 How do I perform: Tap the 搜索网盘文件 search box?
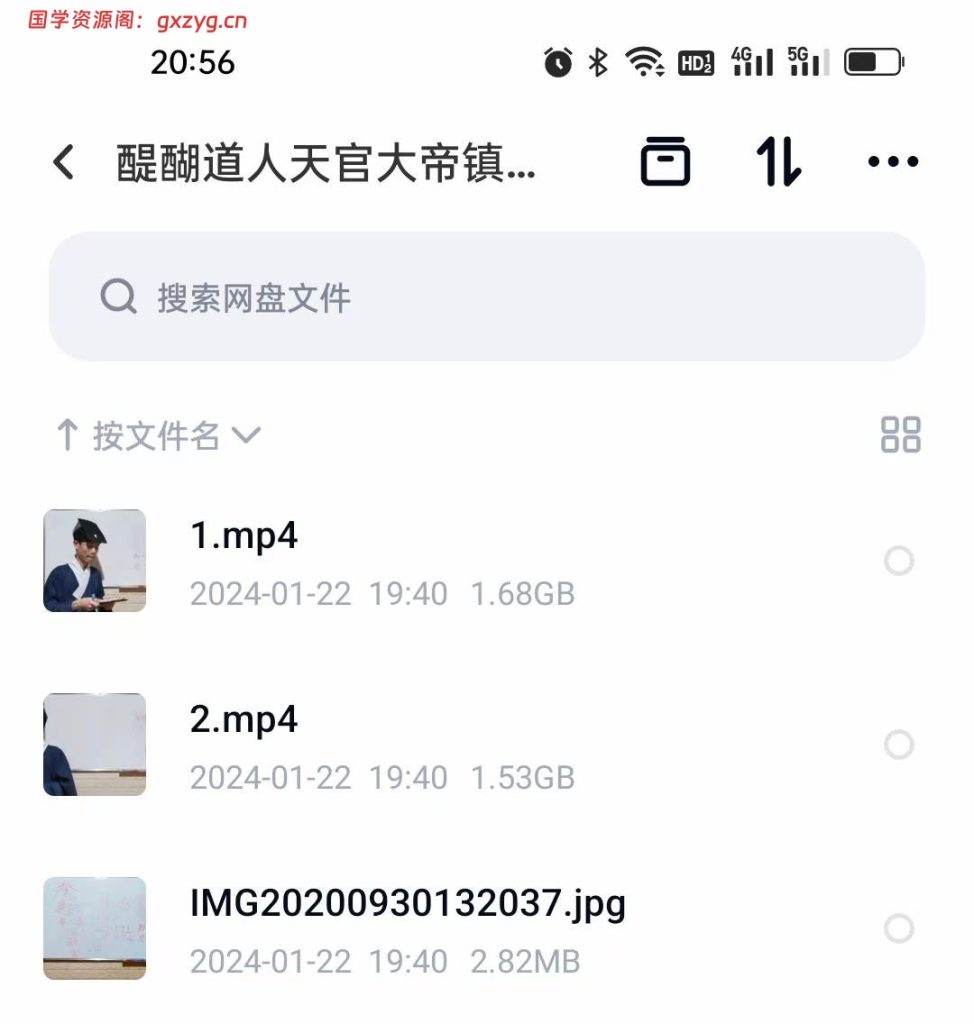coord(486,297)
